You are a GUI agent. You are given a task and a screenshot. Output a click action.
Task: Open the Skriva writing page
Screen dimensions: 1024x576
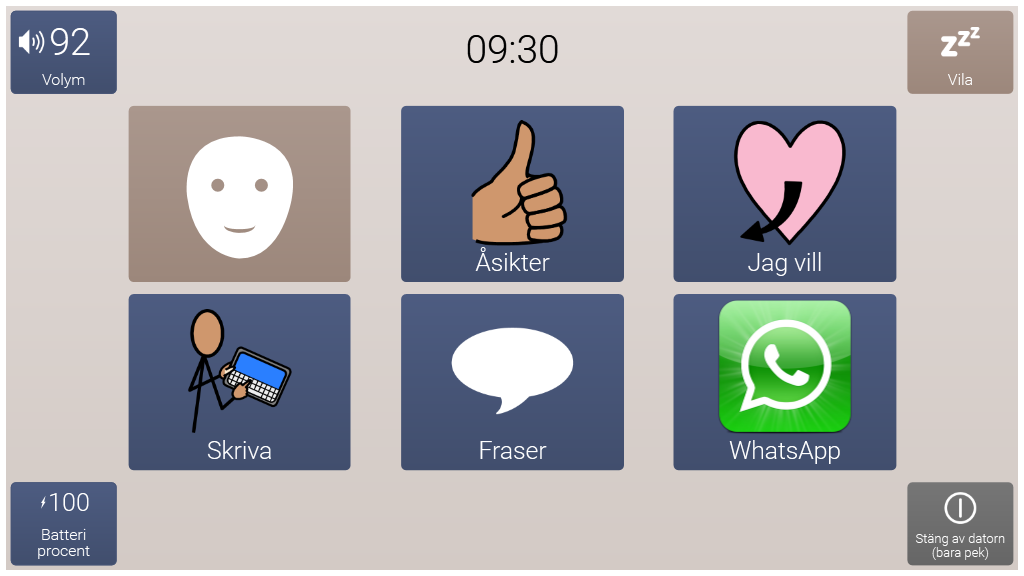tap(239, 382)
